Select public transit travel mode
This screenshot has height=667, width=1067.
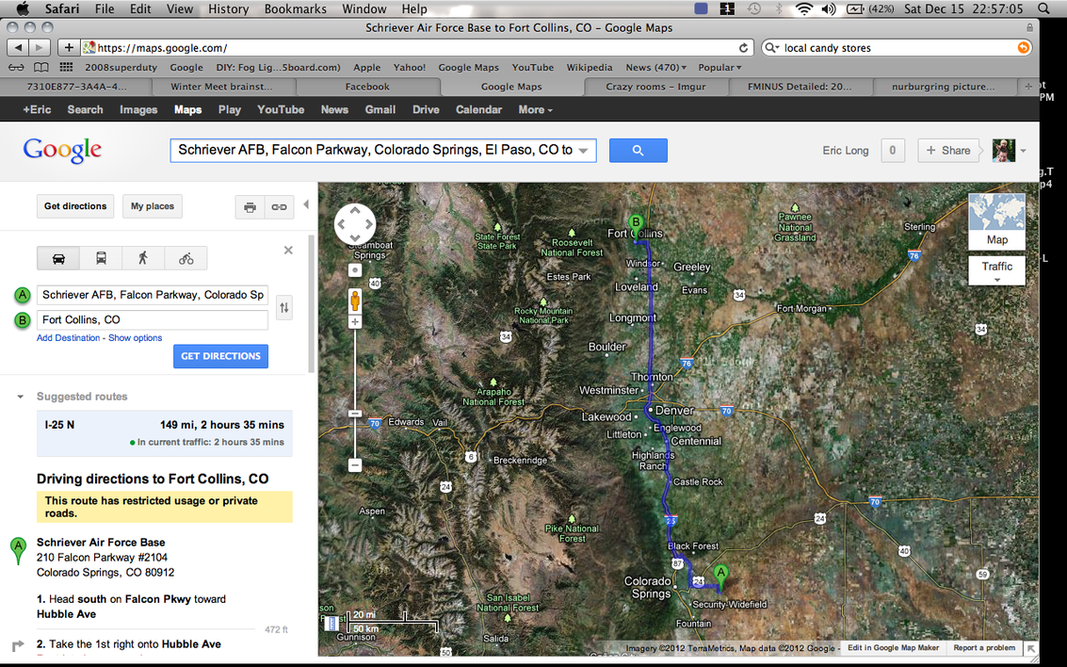click(101, 258)
